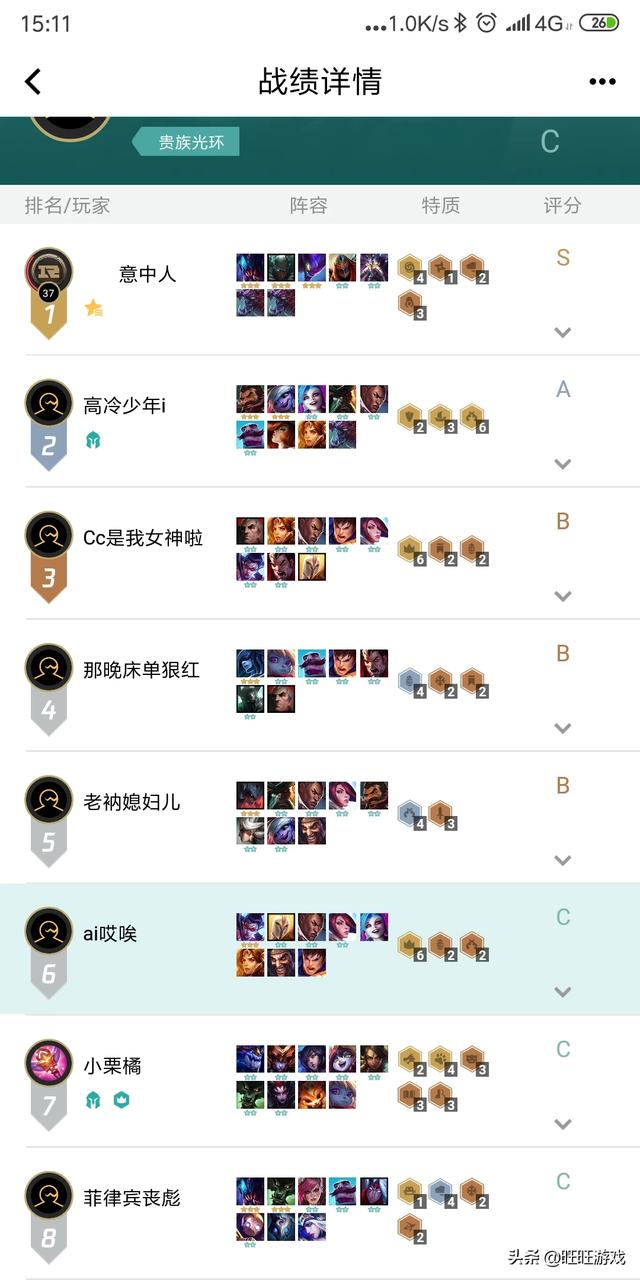Expand details for 老衲媳妇儿

click(562, 860)
